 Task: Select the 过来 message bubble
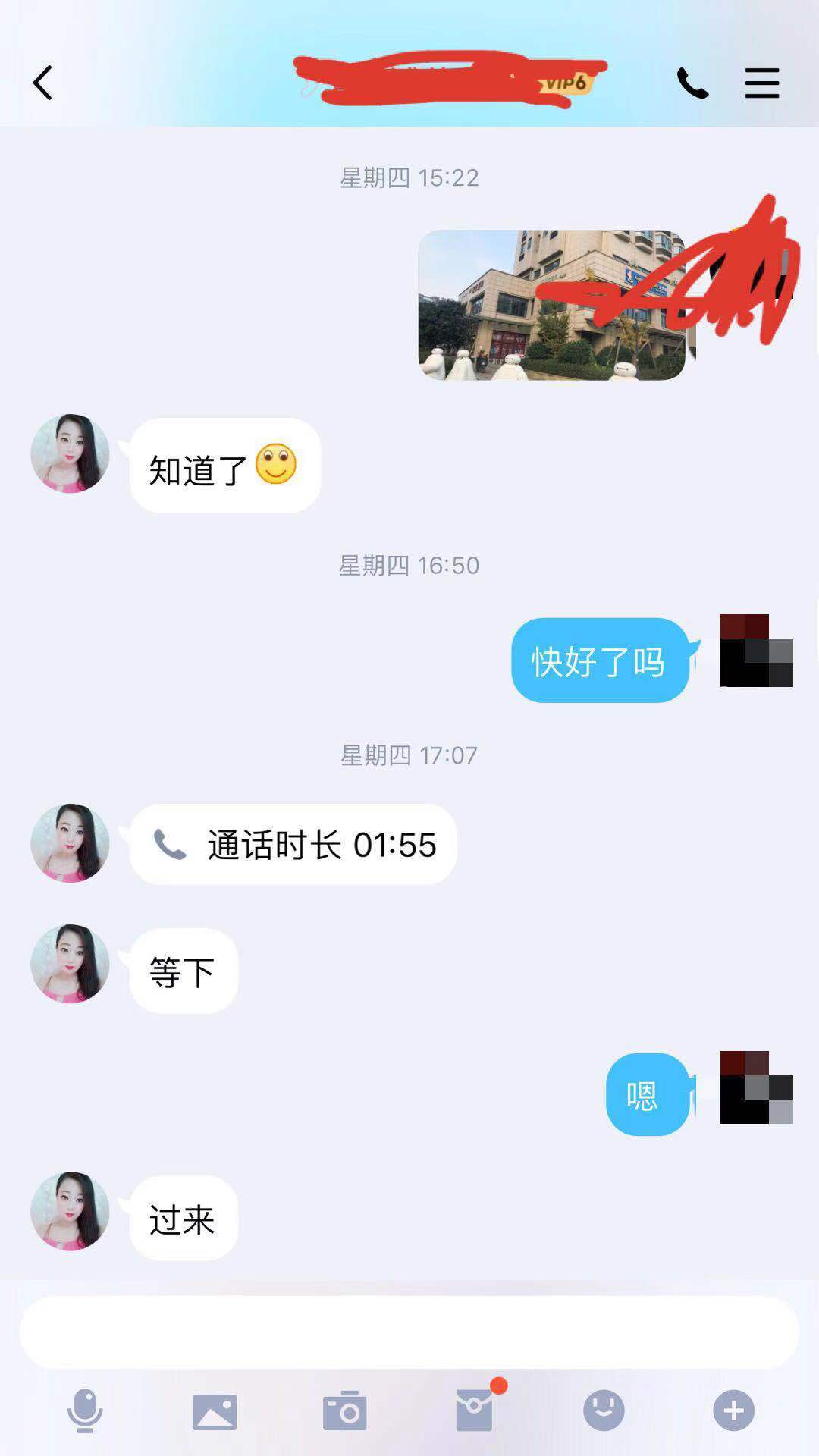(182, 1219)
